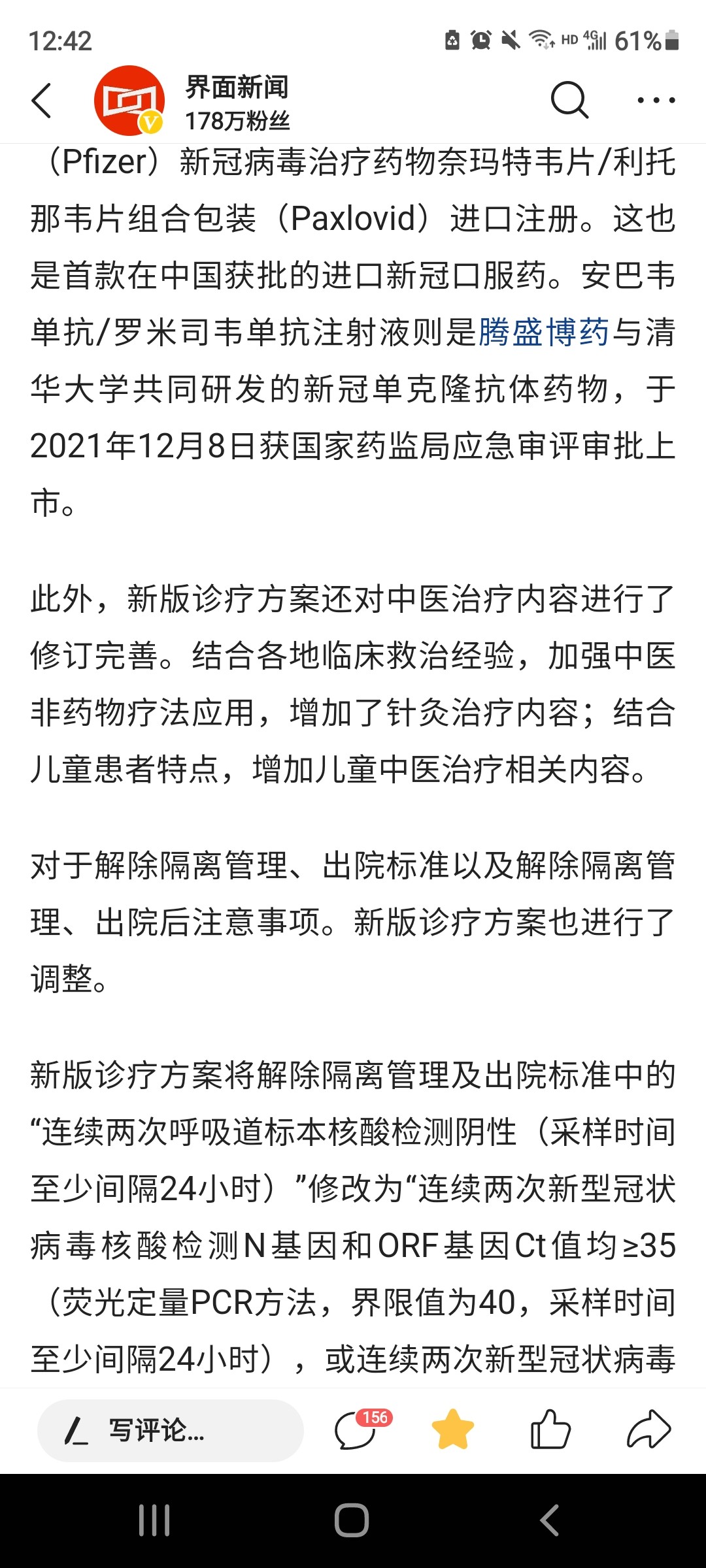
Task: Tap the 写评论 comment field
Action: 171,1430
